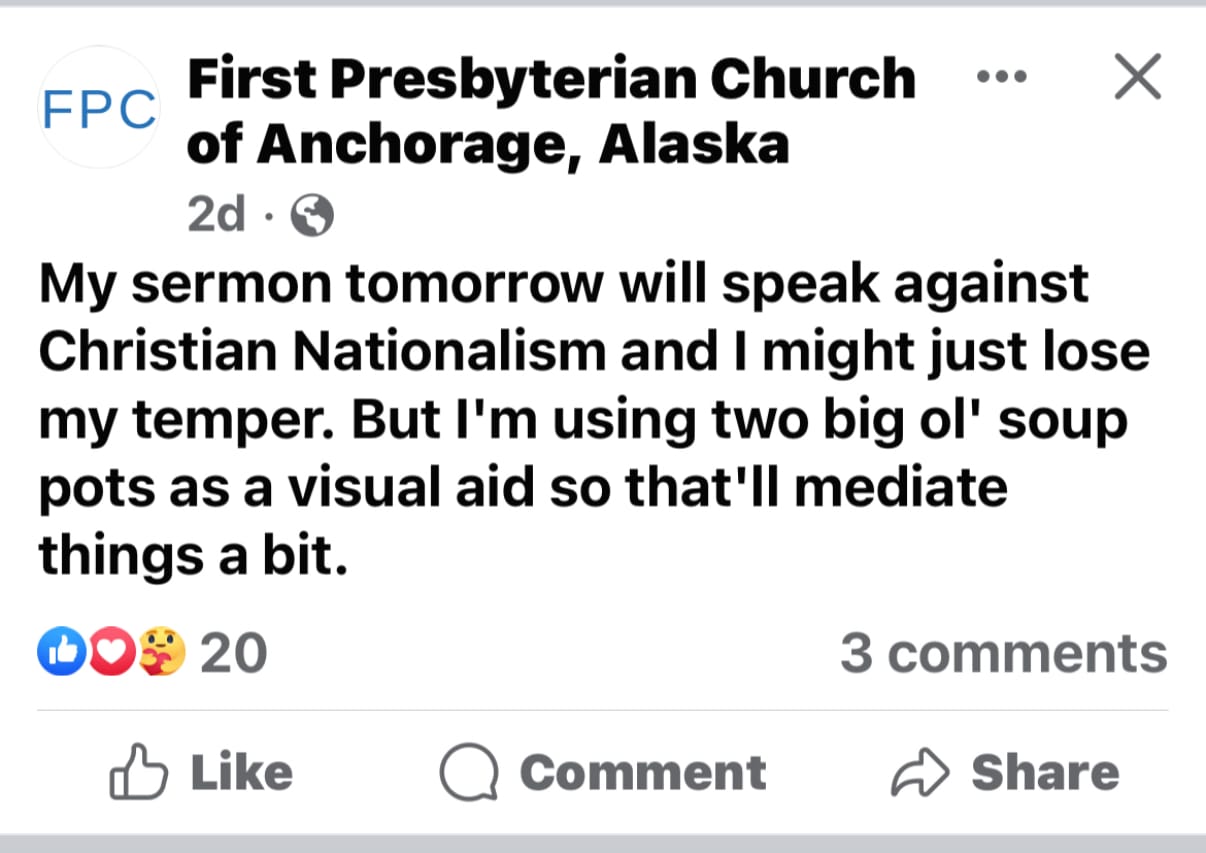Image resolution: width=1206 pixels, height=853 pixels.
Task: Share the sermon post
Action: [x=1005, y=773]
